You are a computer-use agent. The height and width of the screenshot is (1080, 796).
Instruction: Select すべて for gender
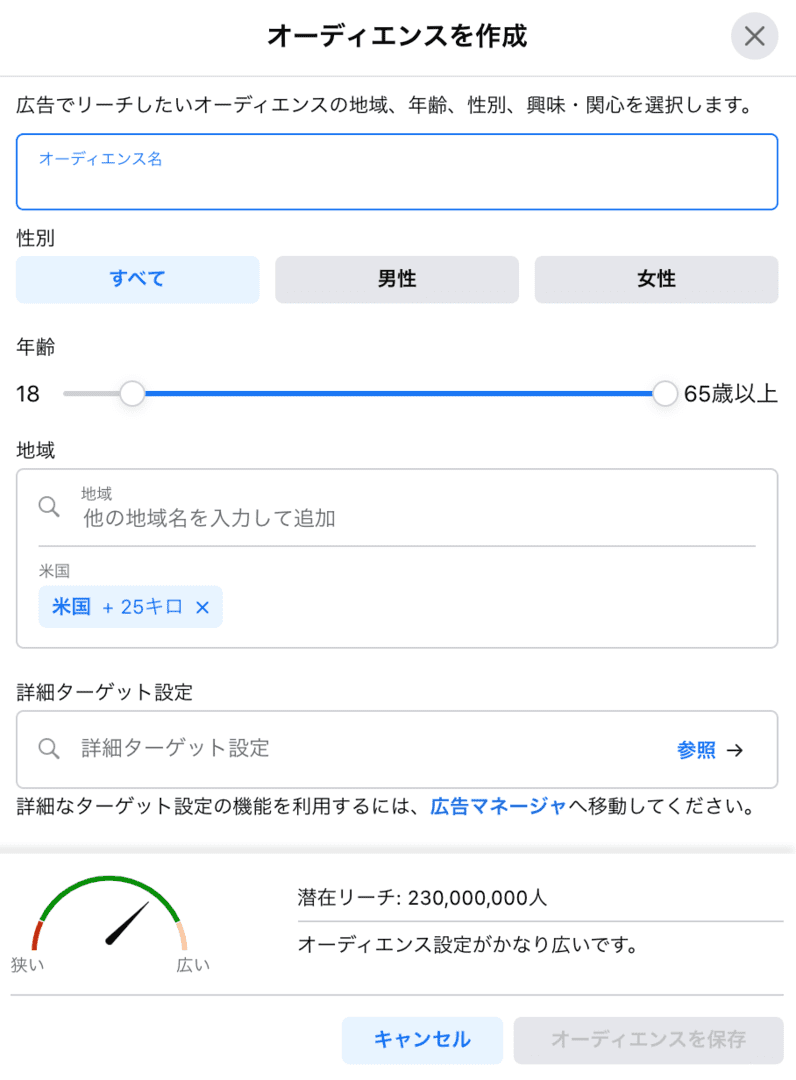138,280
